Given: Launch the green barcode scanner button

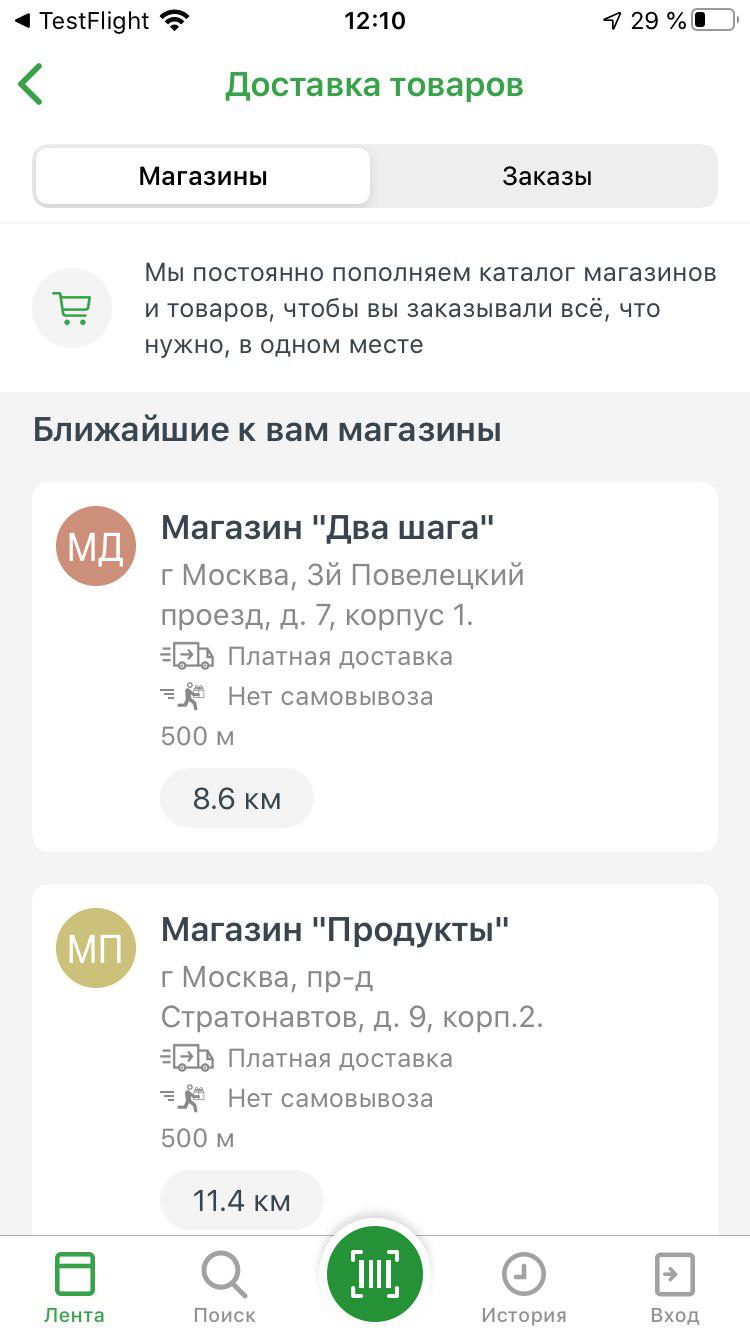Looking at the screenshot, I should 375,1274.
